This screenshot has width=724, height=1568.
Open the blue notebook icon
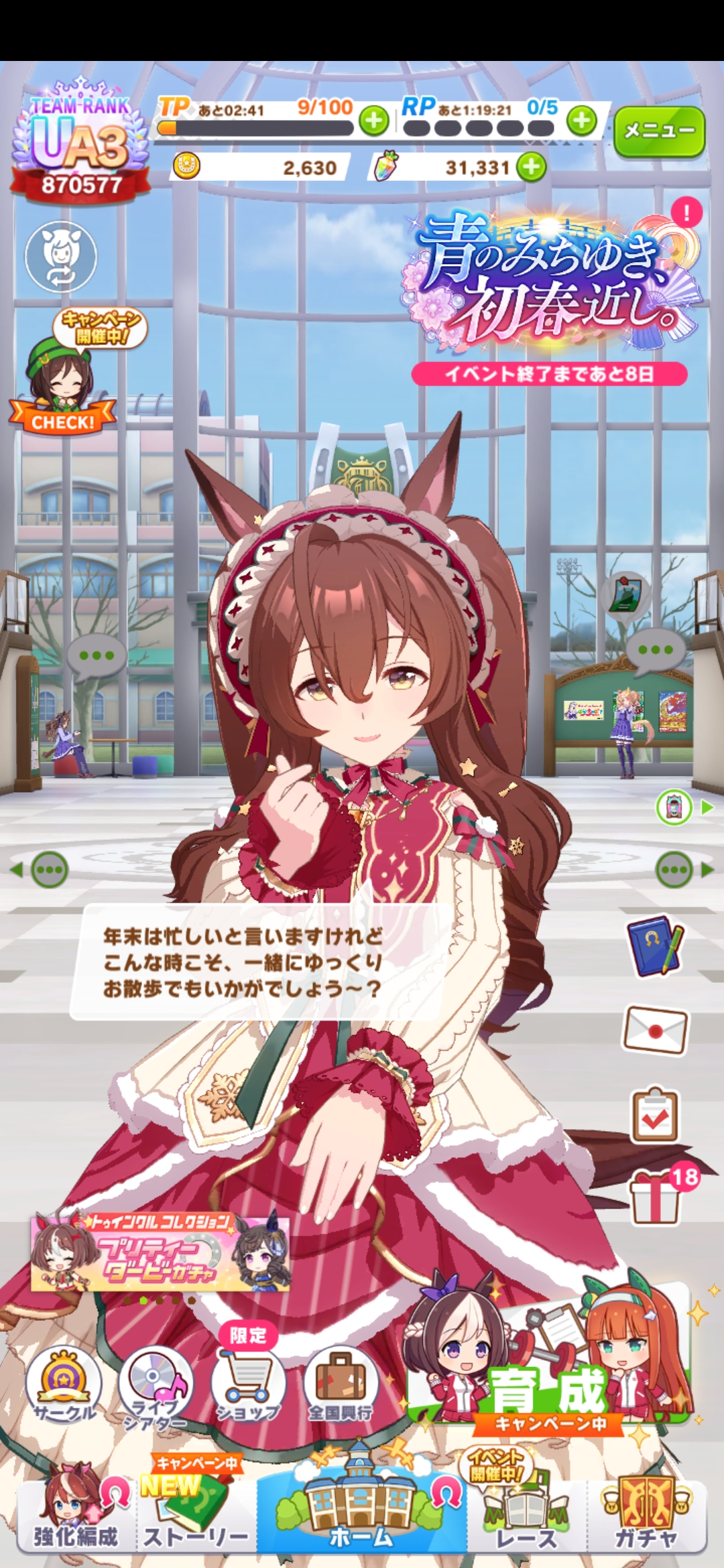pyautogui.click(x=655, y=945)
